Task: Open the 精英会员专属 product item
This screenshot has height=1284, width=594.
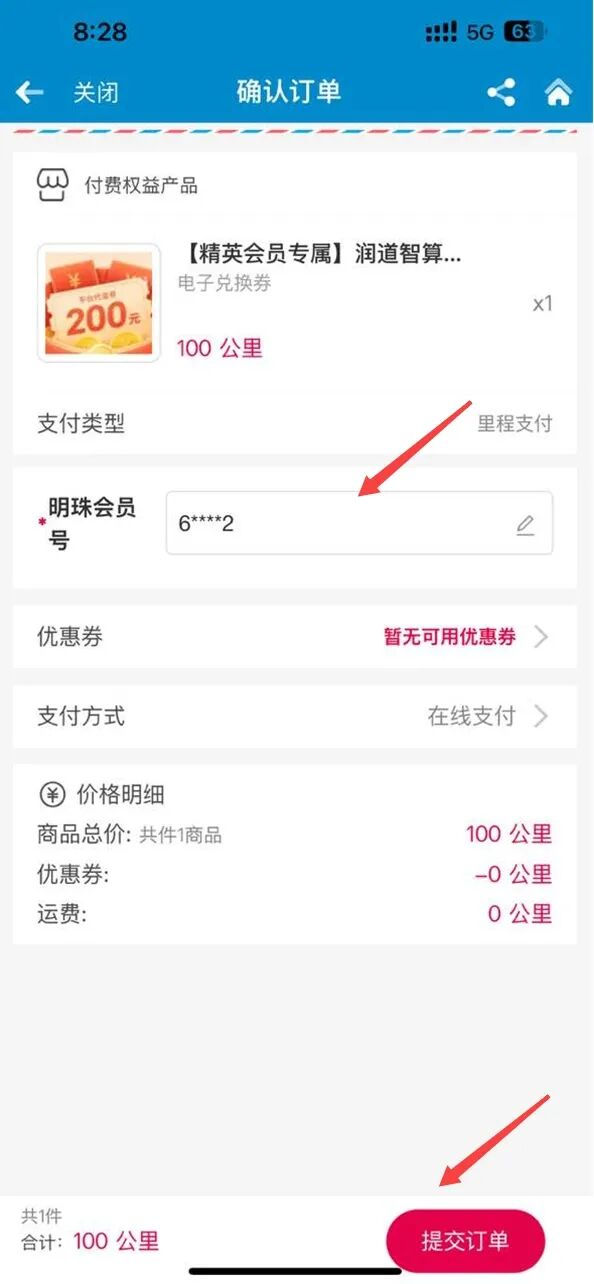Action: (x=295, y=303)
